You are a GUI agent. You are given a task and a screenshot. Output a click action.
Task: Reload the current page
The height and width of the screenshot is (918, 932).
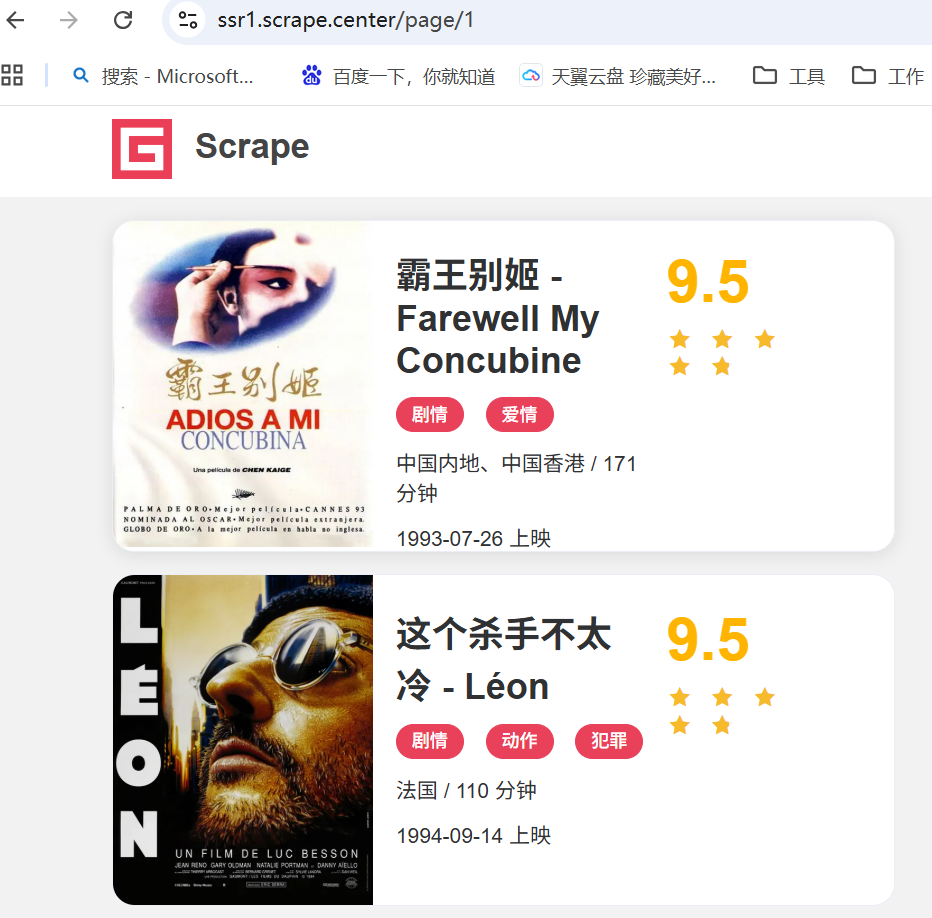click(x=123, y=20)
